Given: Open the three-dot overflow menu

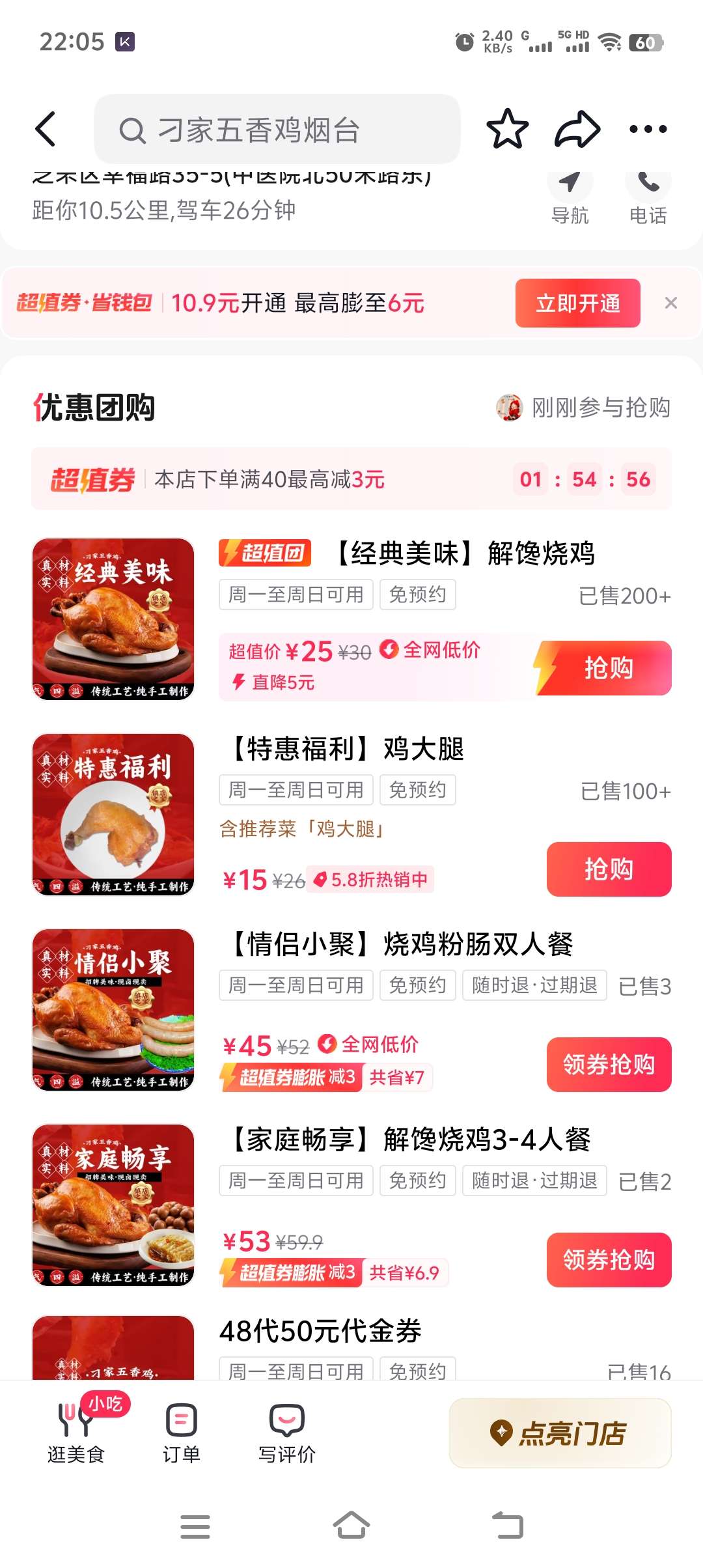Looking at the screenshot, I should pos(648,129).
